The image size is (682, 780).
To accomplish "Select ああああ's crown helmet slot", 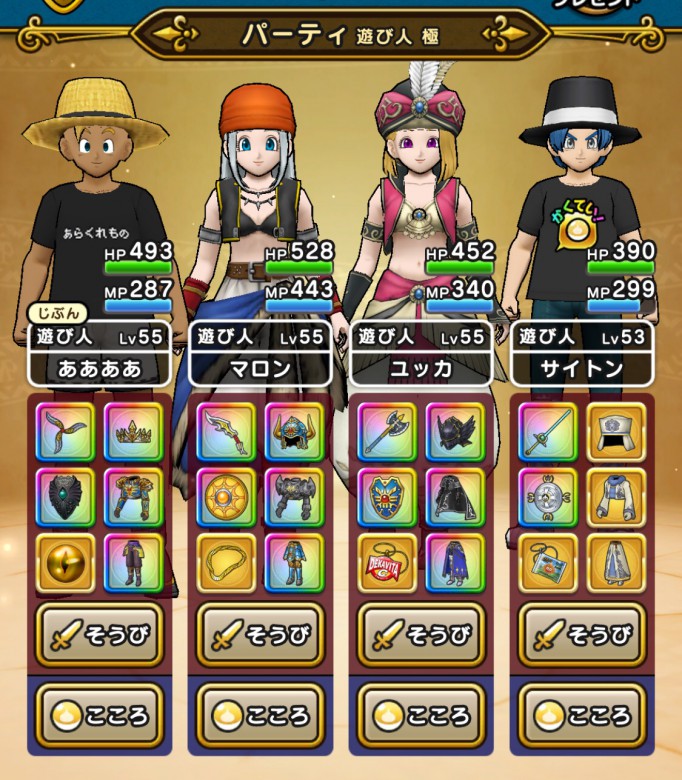I will point(133,431).
